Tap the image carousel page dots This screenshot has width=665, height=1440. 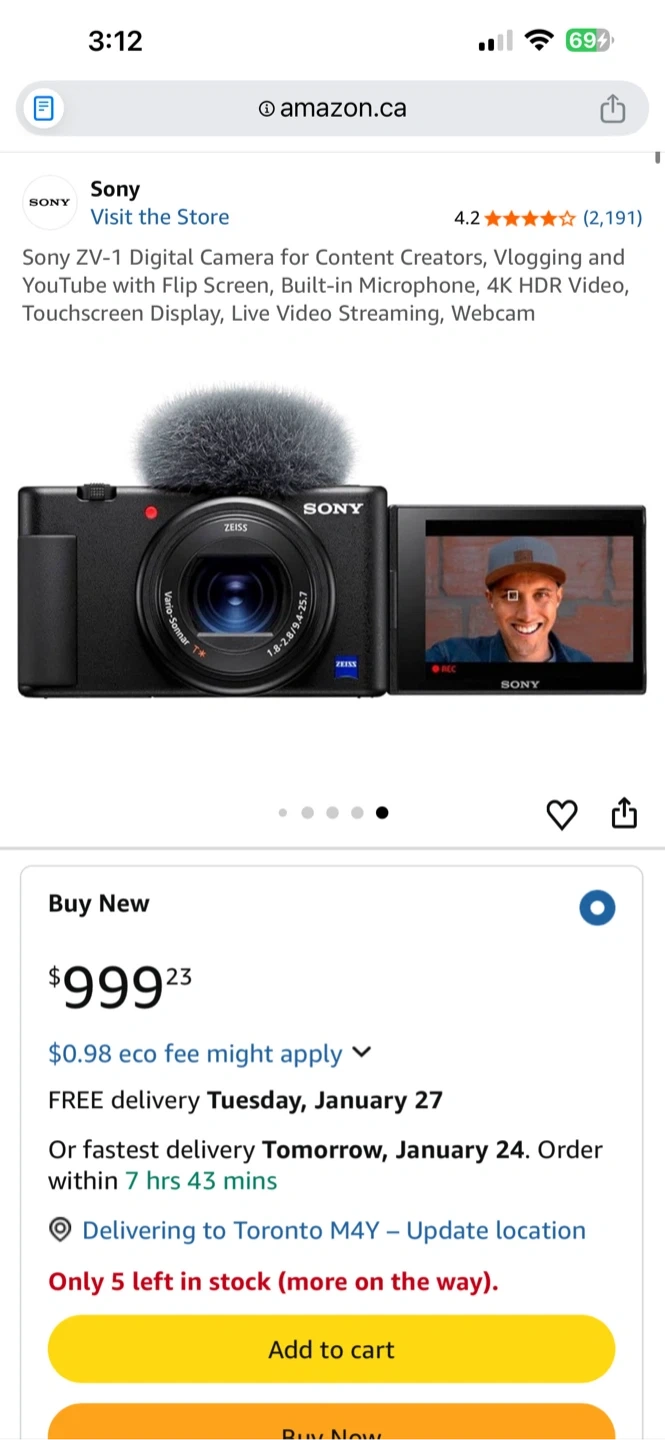pyautogui.click(x=332, y=813)
